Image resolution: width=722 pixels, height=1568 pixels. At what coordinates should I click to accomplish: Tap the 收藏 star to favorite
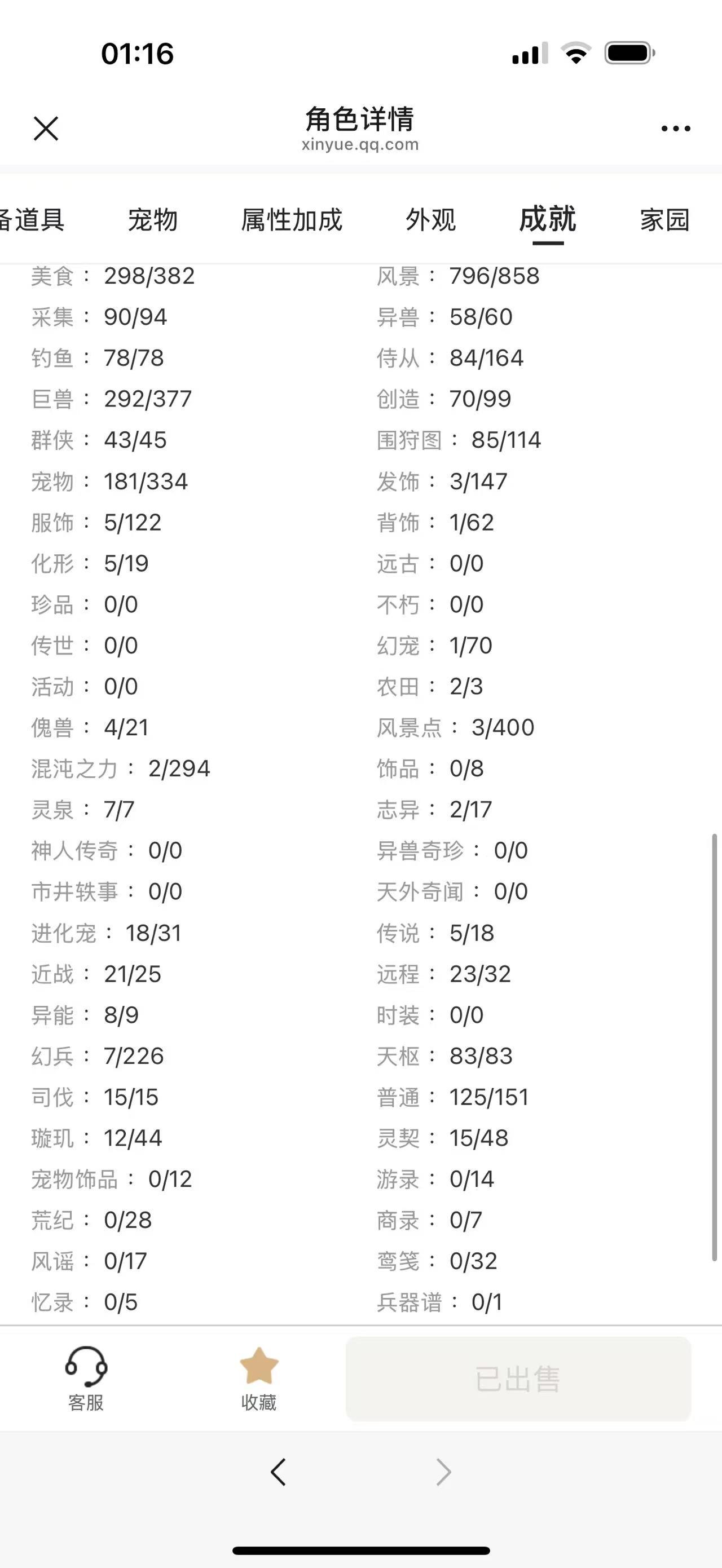click(x=259, y=1379)
